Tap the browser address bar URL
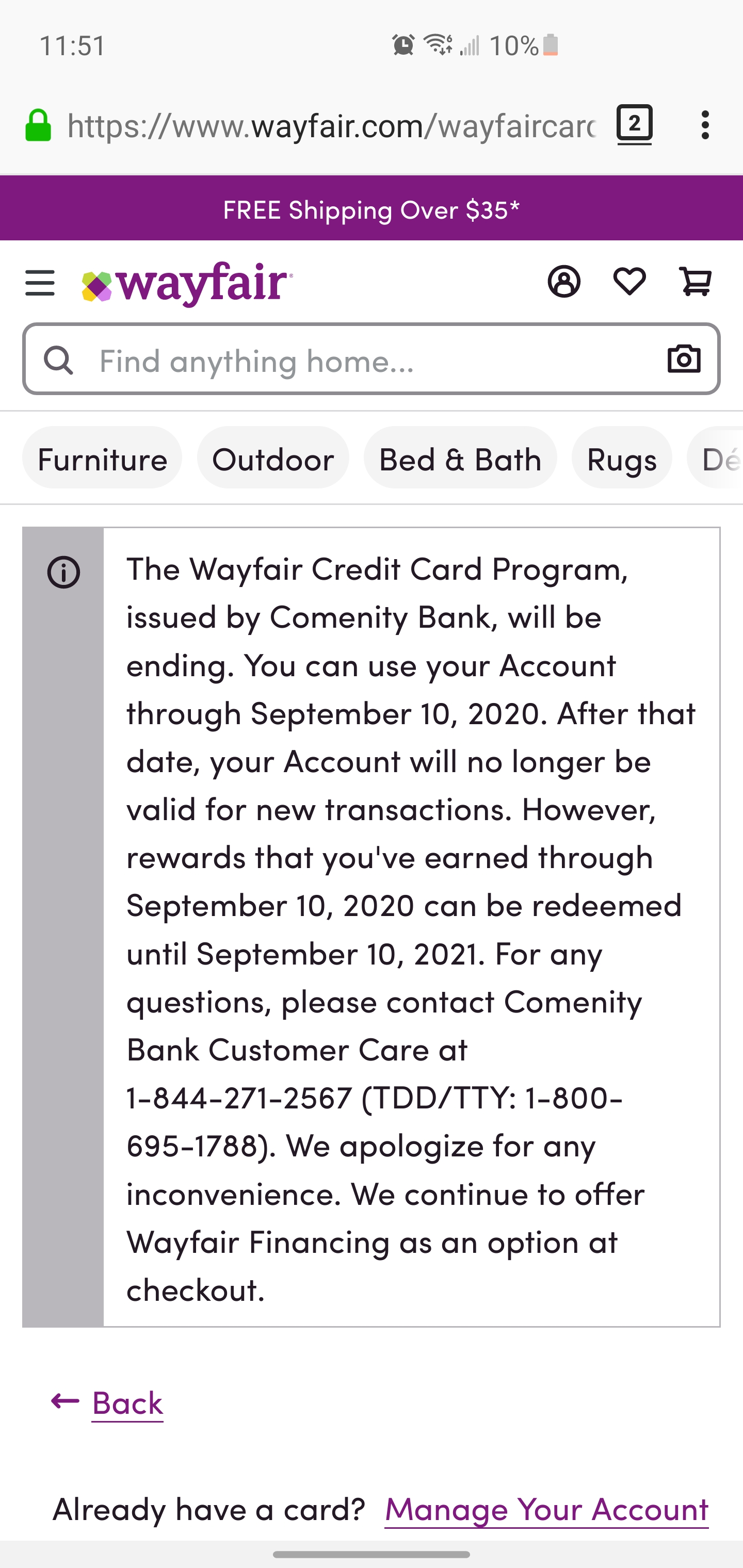The image size is (743, 1568). [332, 126]
